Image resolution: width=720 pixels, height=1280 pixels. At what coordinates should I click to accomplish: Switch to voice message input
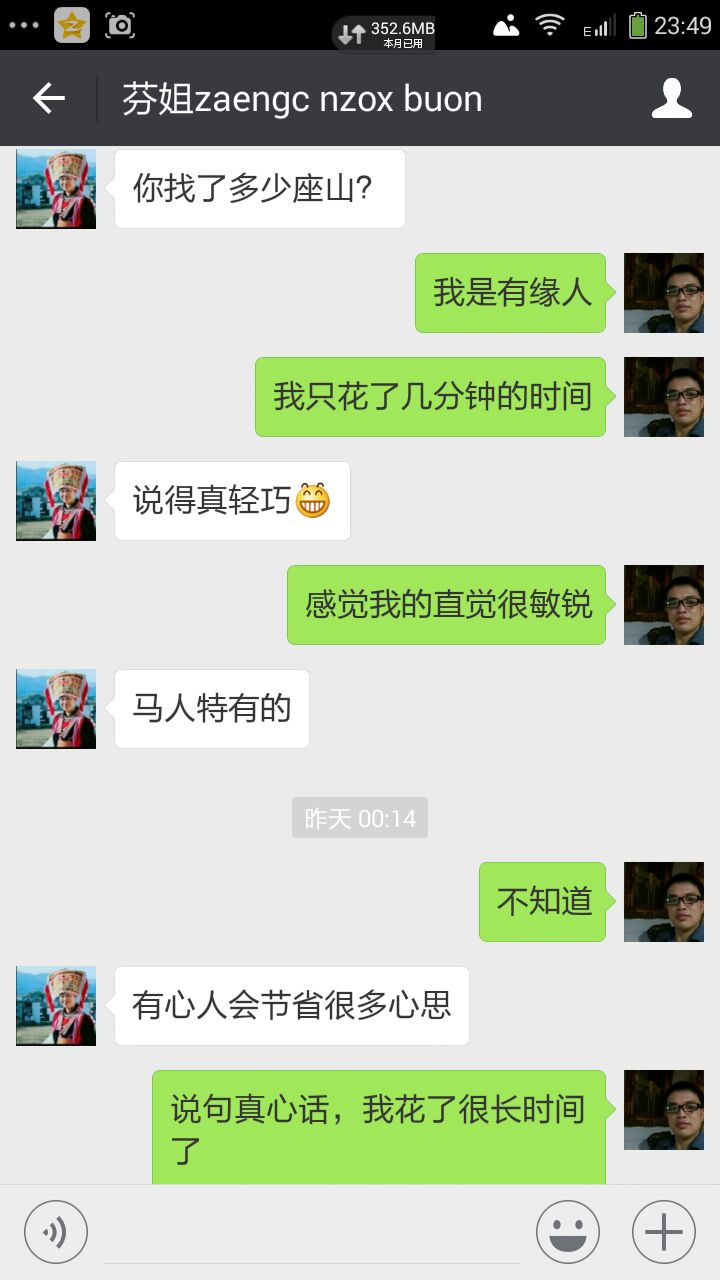pos(56,1232)
